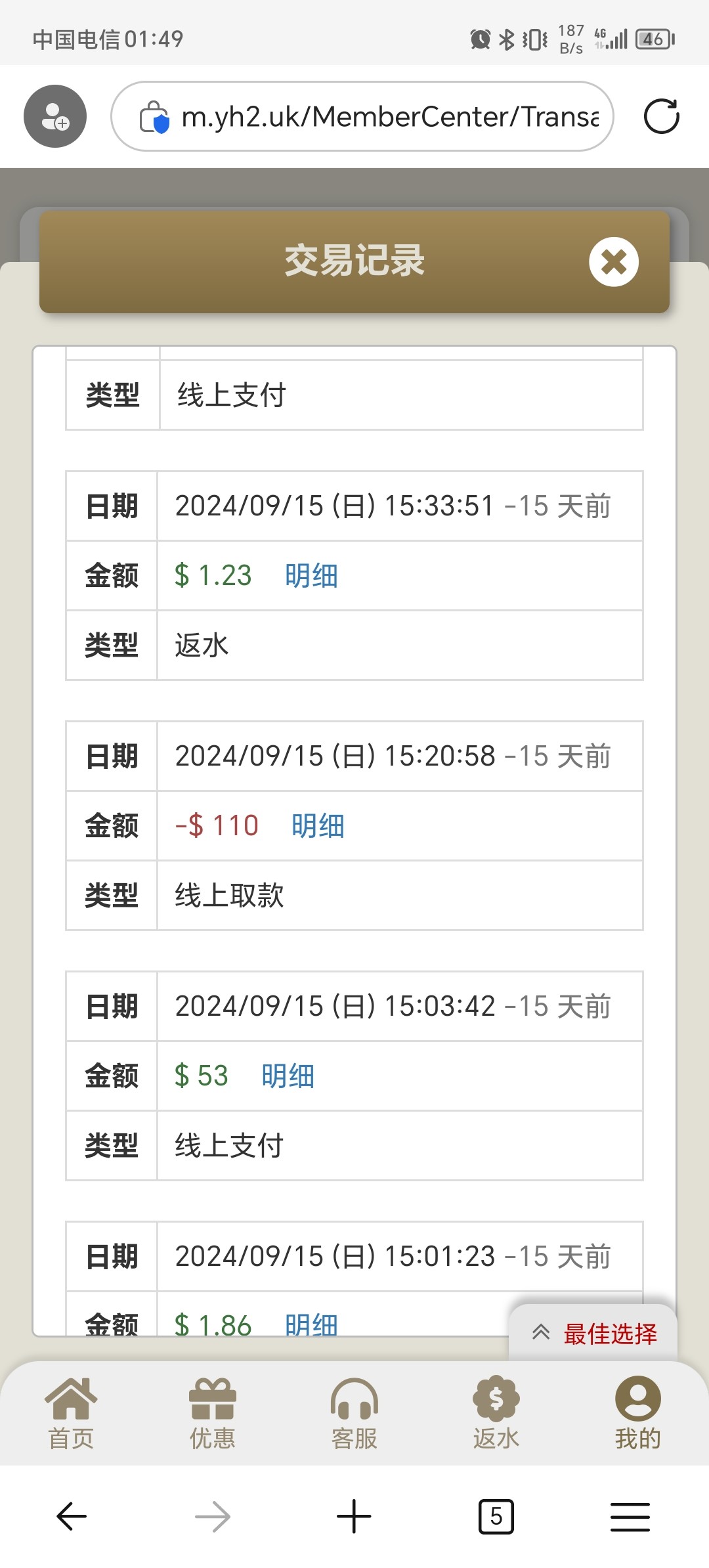Reload the page with the refresh icon
709x1568 pixels.
pyautogui.click(x=662, y=116)
